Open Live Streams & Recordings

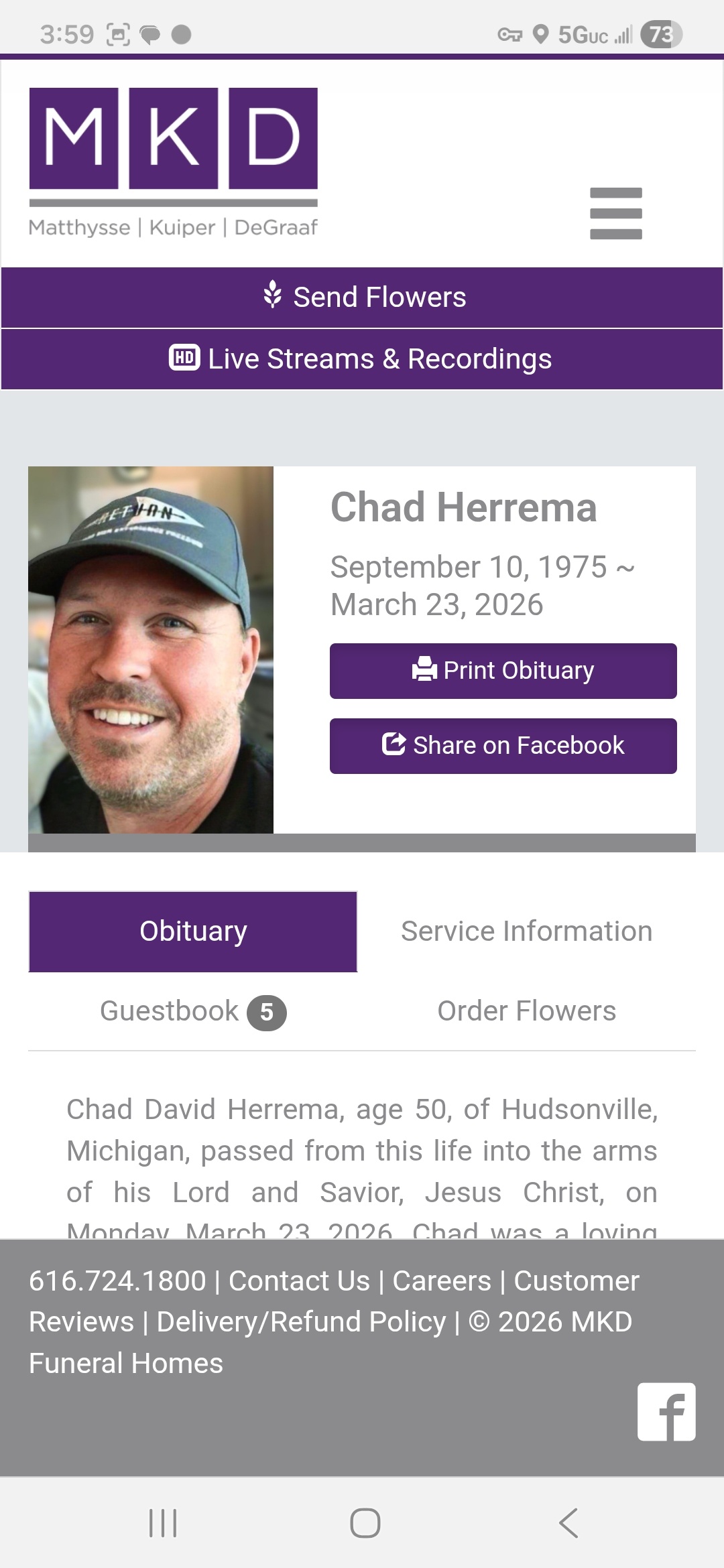click(362, 359)
